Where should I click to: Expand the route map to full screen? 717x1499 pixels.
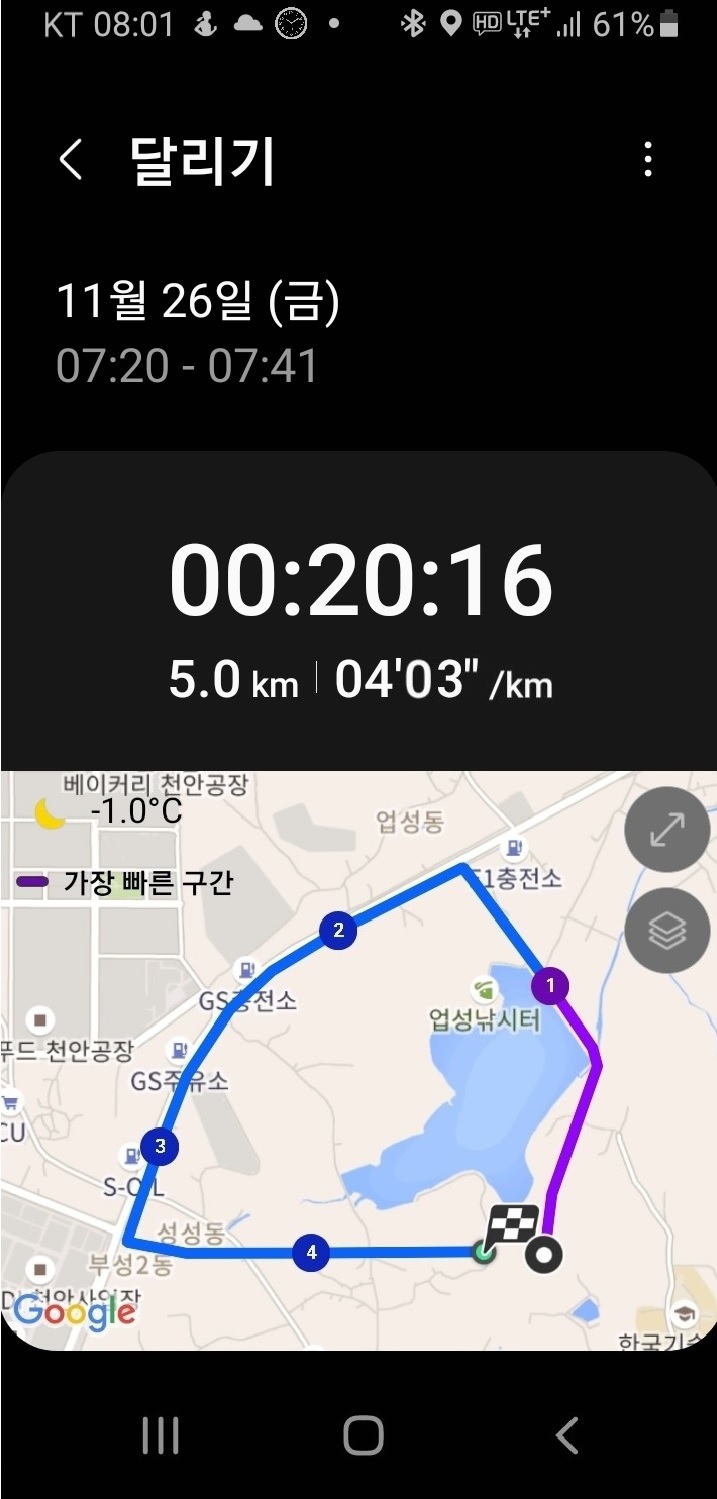(x=667, y=829)
